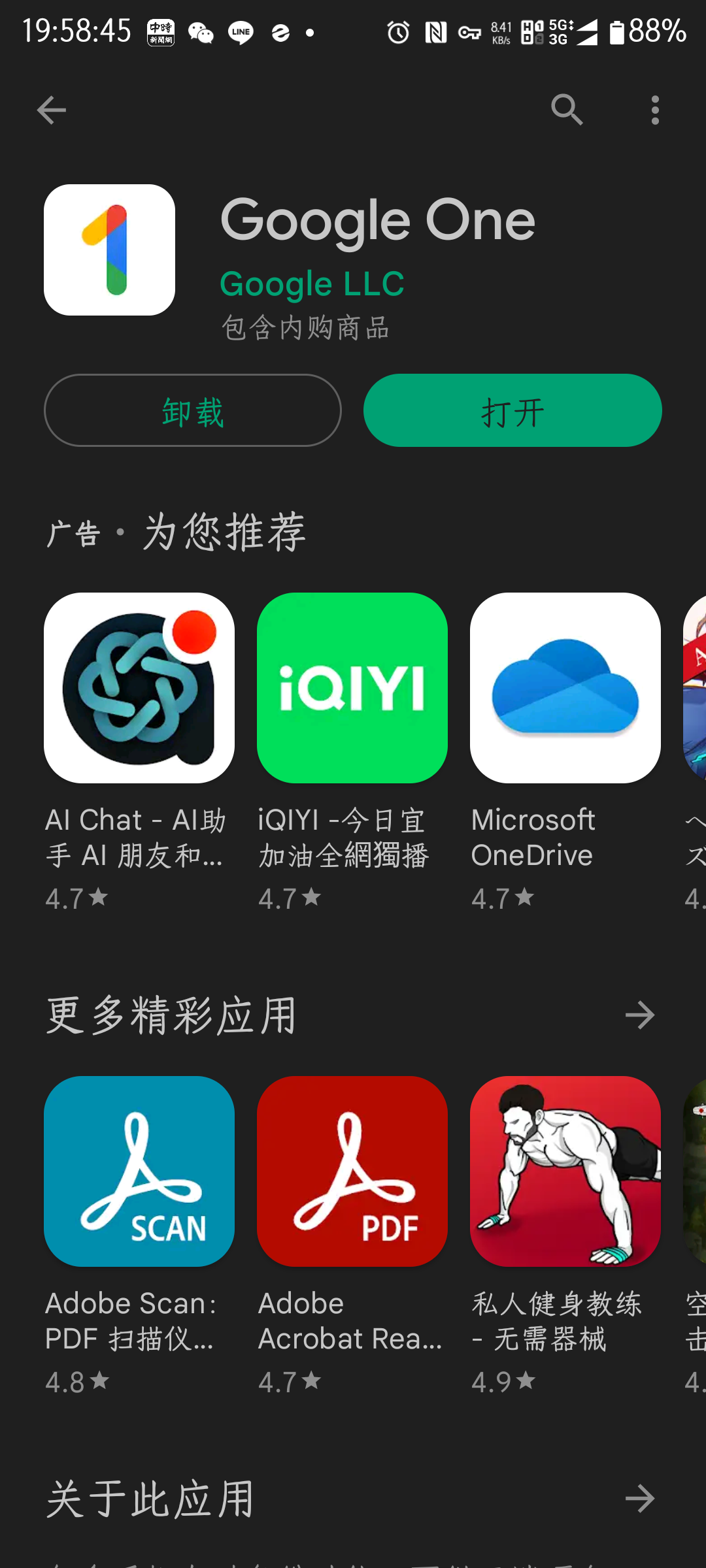Expand 更多精彩应用 with arrow
Image resolution: width=706 pixels, height=1568 pixels.
pos(639,1015)
